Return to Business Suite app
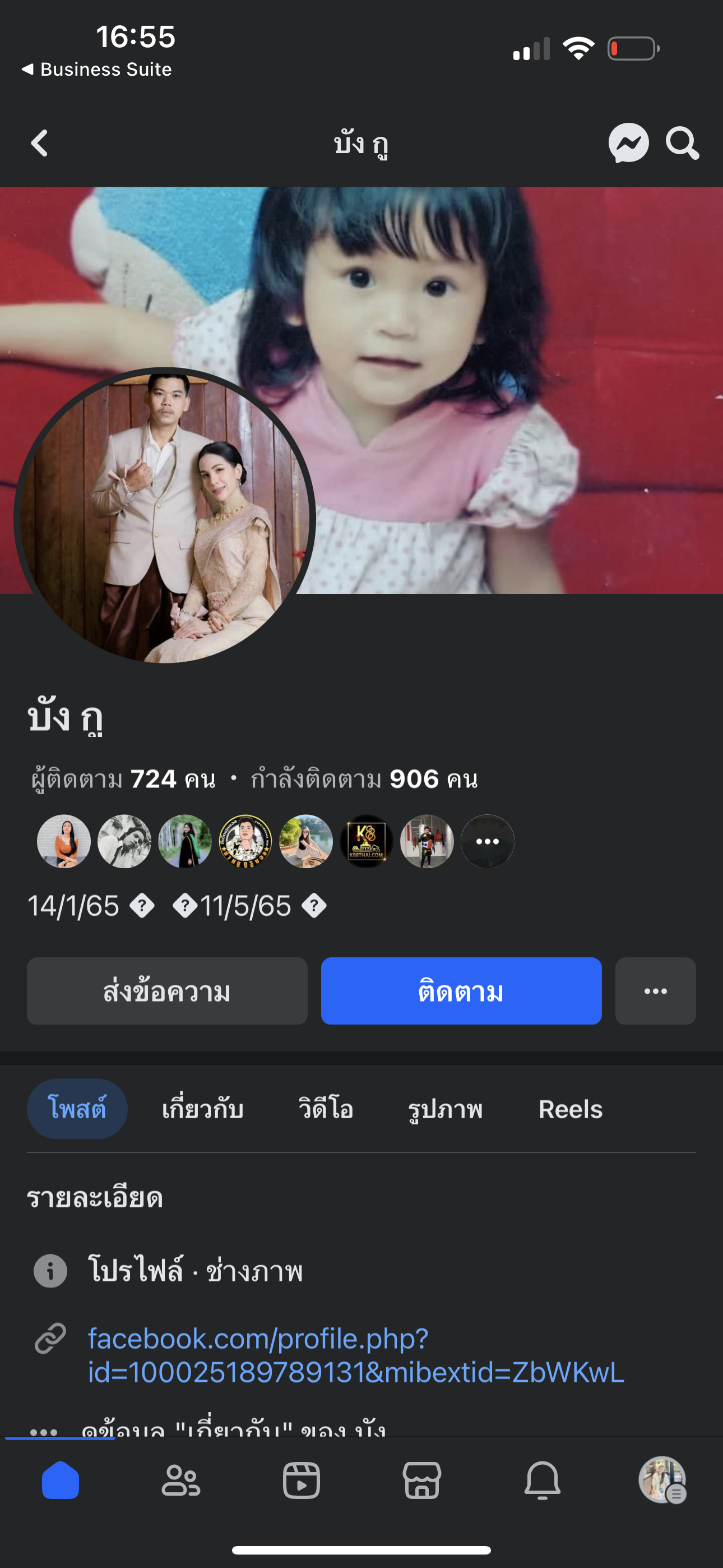The height and width of the screenshot is (1568, 723). coord(98,70)
